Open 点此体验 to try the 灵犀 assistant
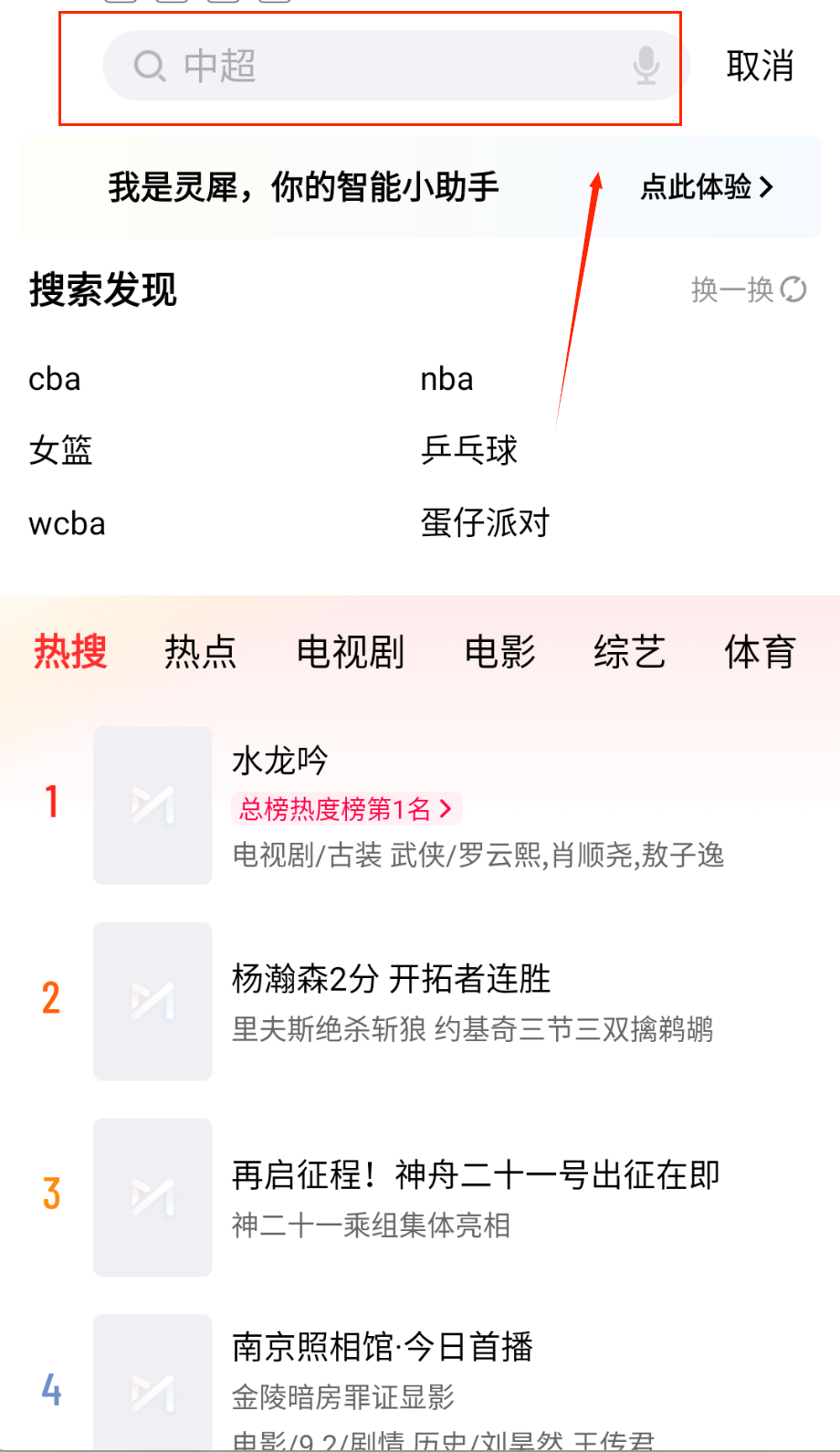 (x=706, y=187)
